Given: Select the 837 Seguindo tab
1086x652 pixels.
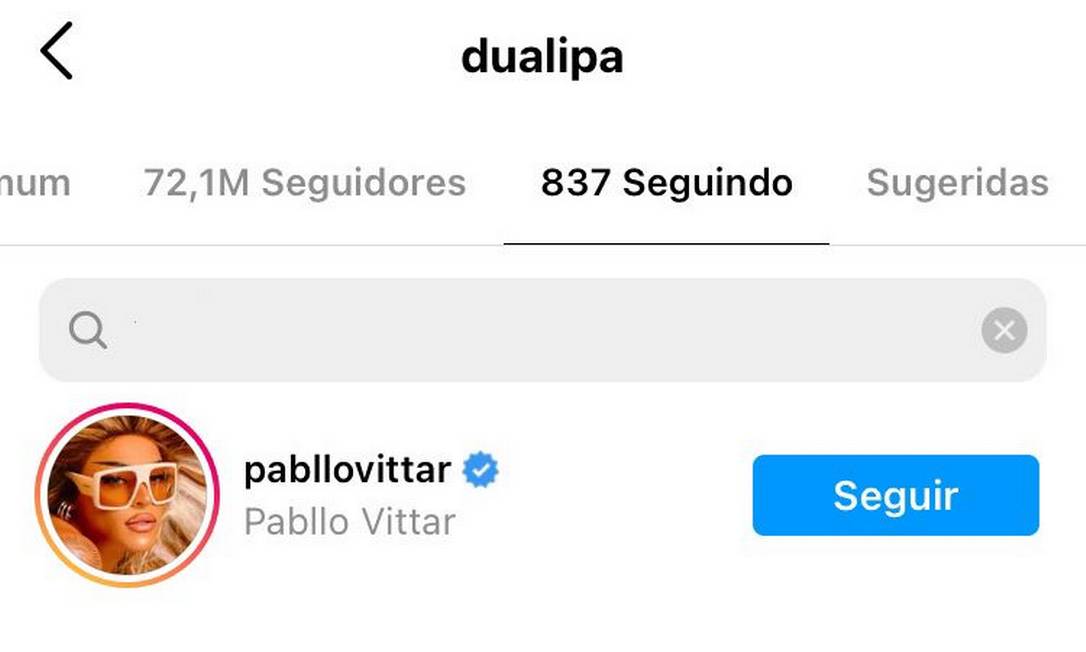Looking at the screenshot, I should click(x=666, y=183).
